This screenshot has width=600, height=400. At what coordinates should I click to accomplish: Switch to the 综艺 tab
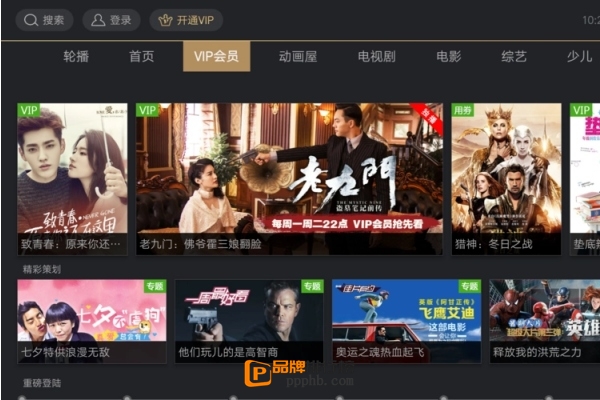pyautogui.click(x=514, y=57)
